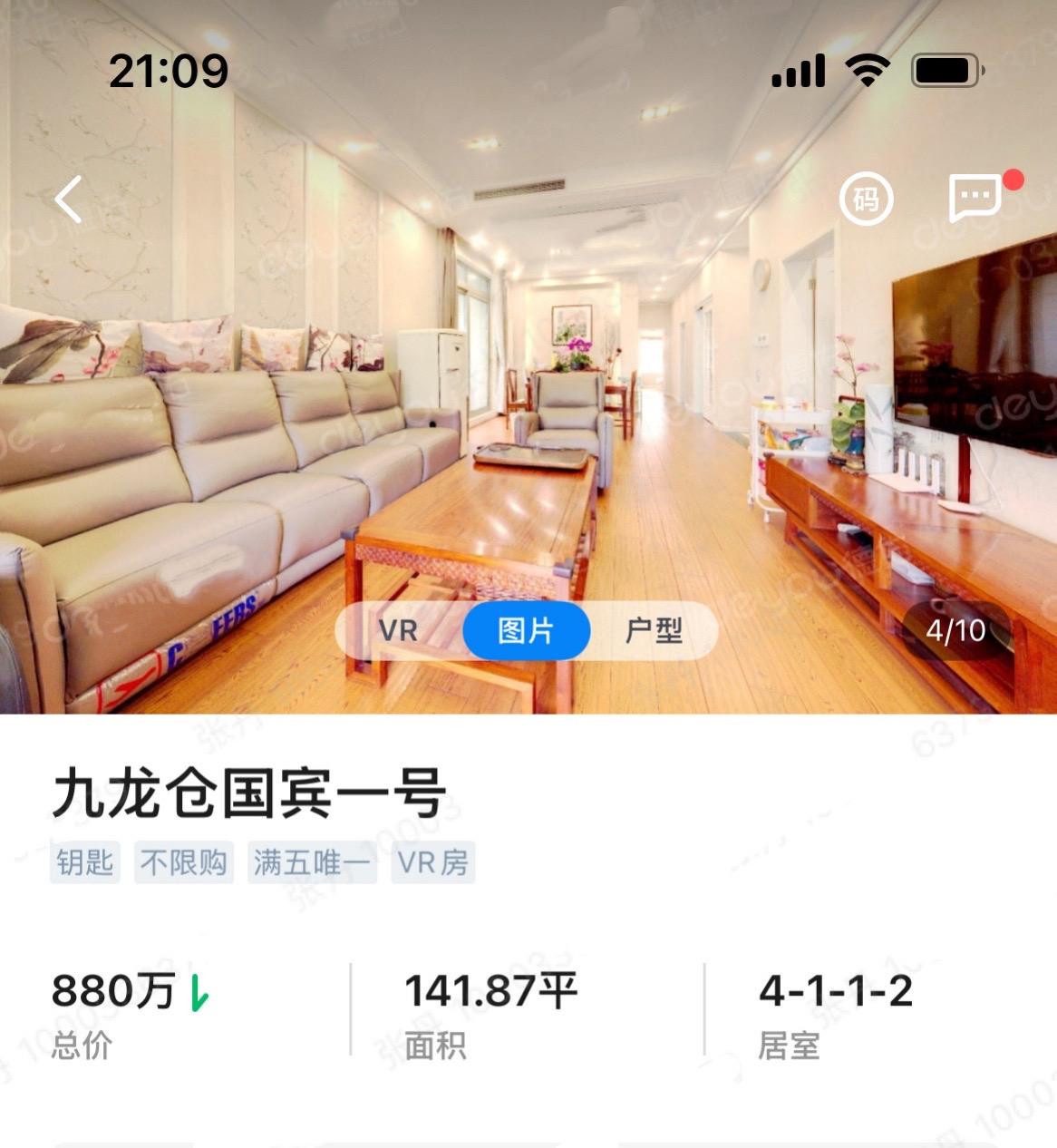Tap the back arrow to return
The height and width of the screenshot is (1148, 1057).
point(66,199)
